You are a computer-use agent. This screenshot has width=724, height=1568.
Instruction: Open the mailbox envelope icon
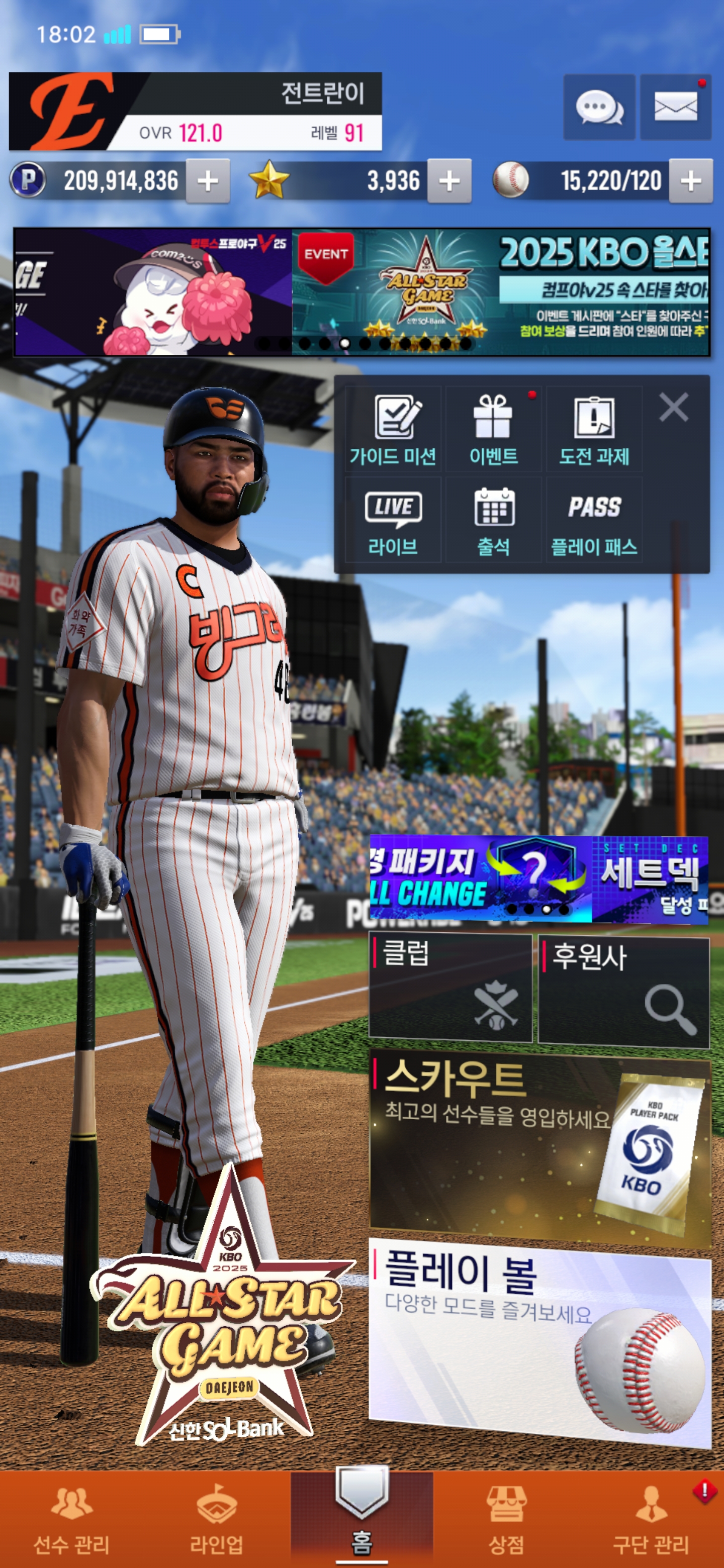[675, 108]
